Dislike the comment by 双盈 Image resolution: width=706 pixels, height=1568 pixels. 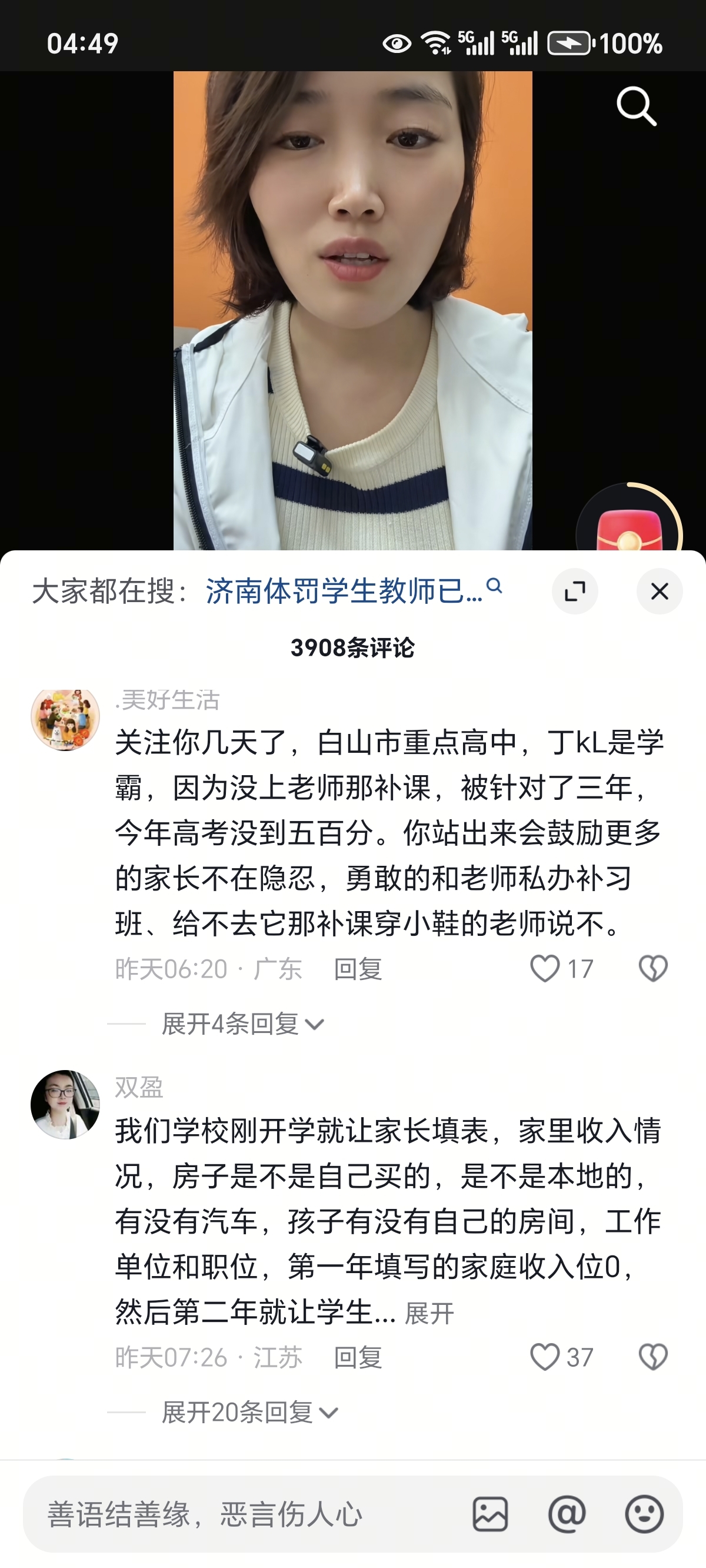653,1357
